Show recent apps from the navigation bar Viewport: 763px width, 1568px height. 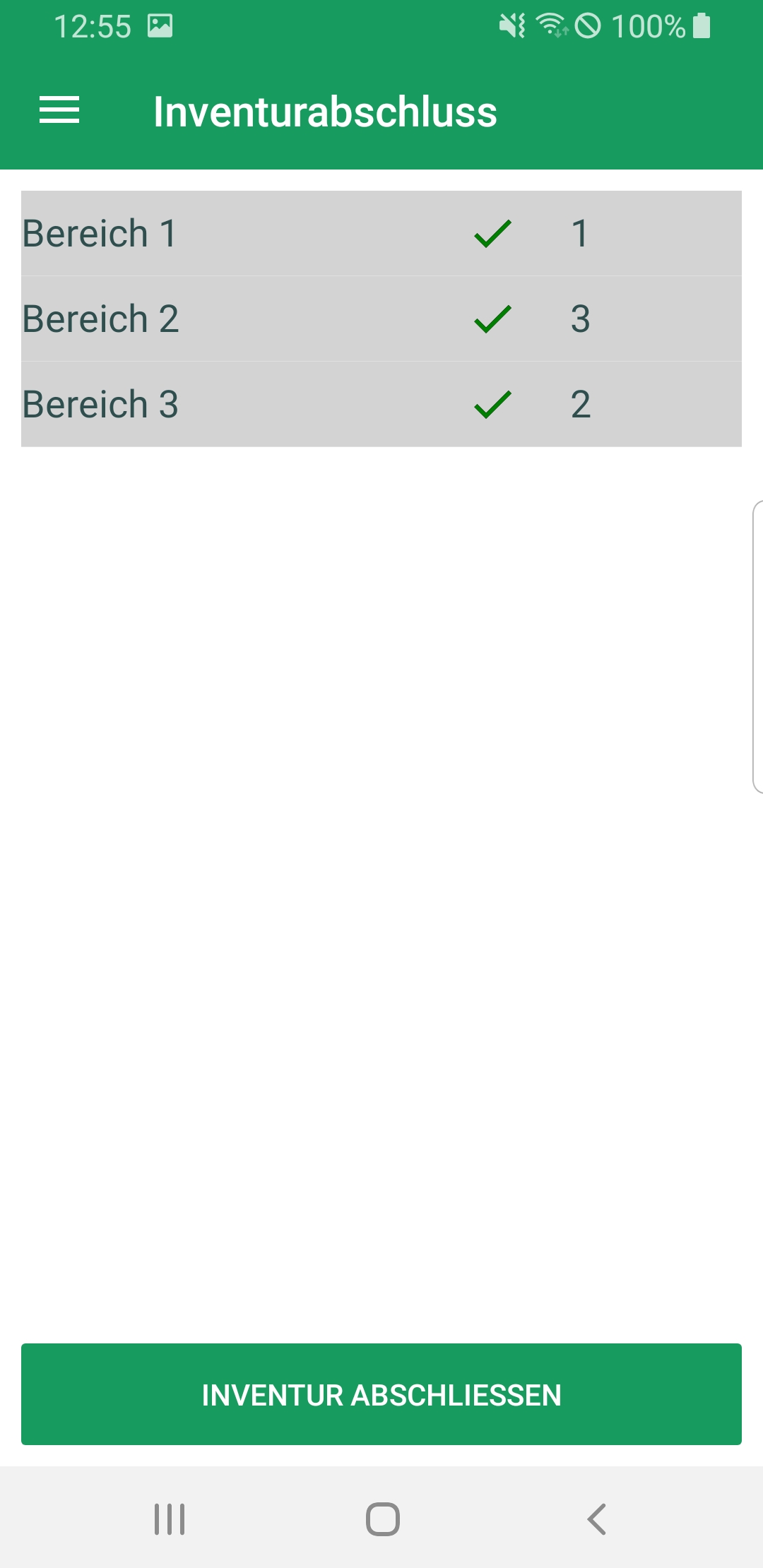click(x=170, y=1519)
